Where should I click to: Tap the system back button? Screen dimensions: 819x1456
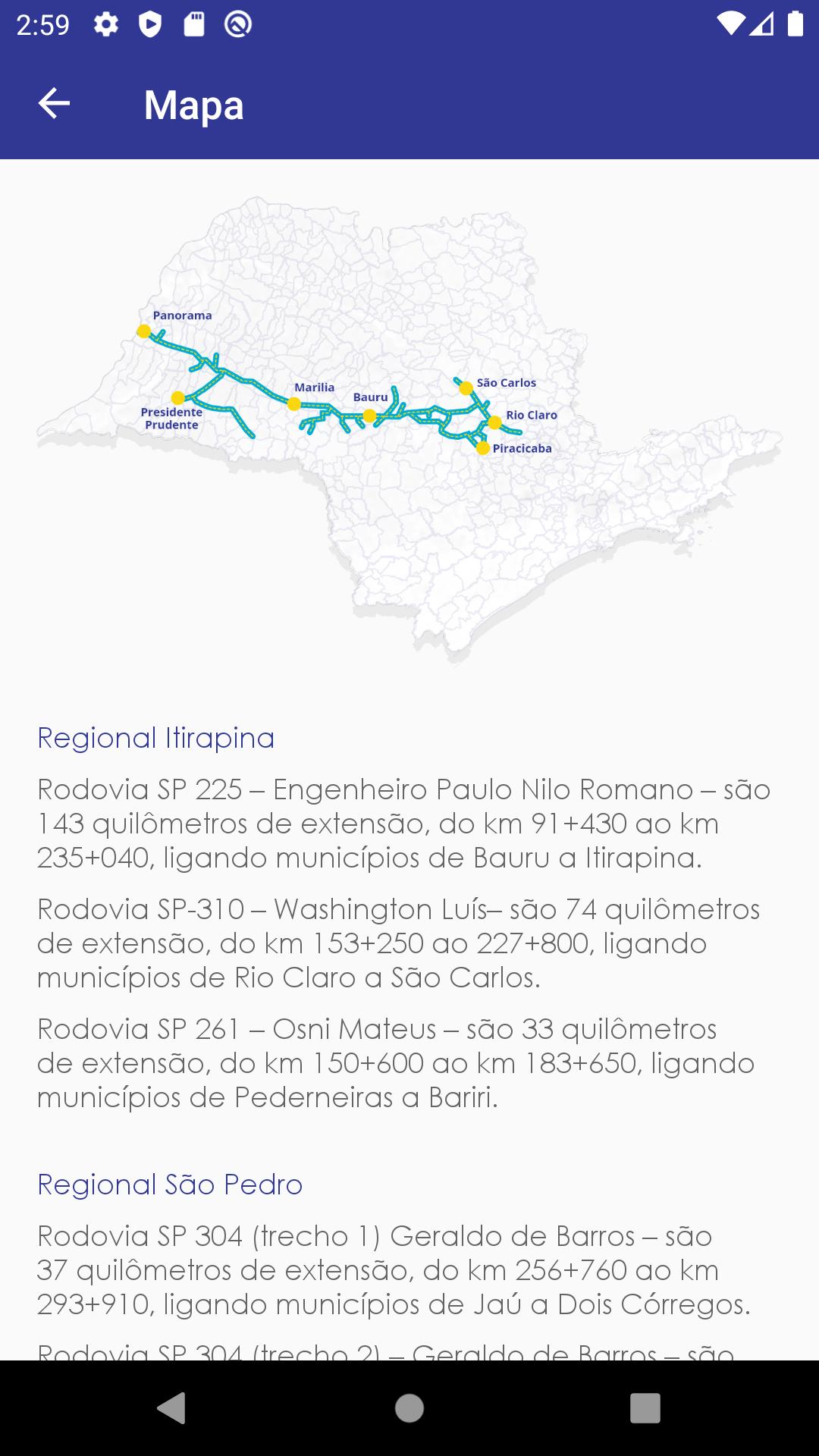(x=171, y=1408)
